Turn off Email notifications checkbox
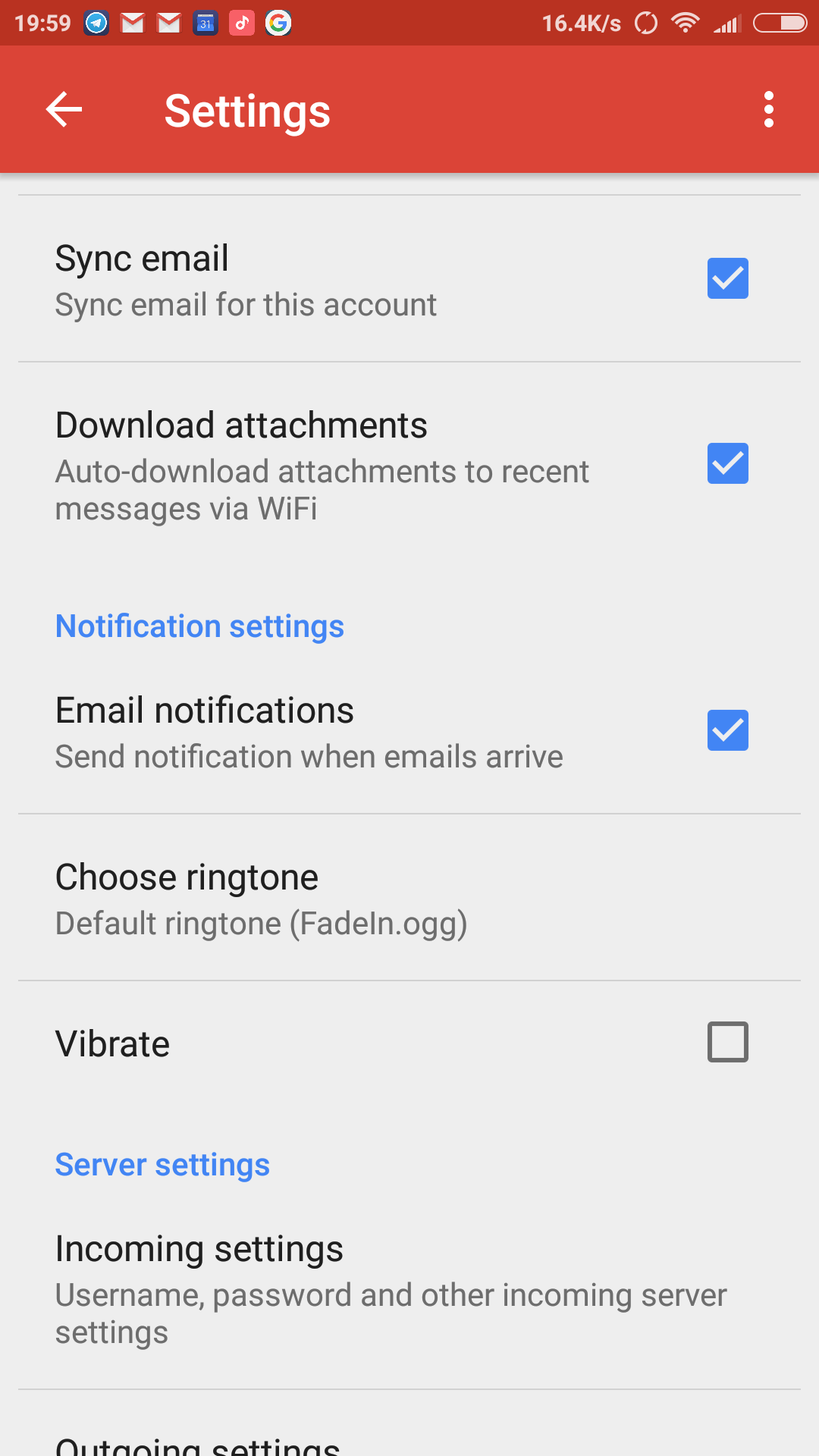Image resolution: width=819 pixels, height=1456 pixels. click(x=727, y=730)
